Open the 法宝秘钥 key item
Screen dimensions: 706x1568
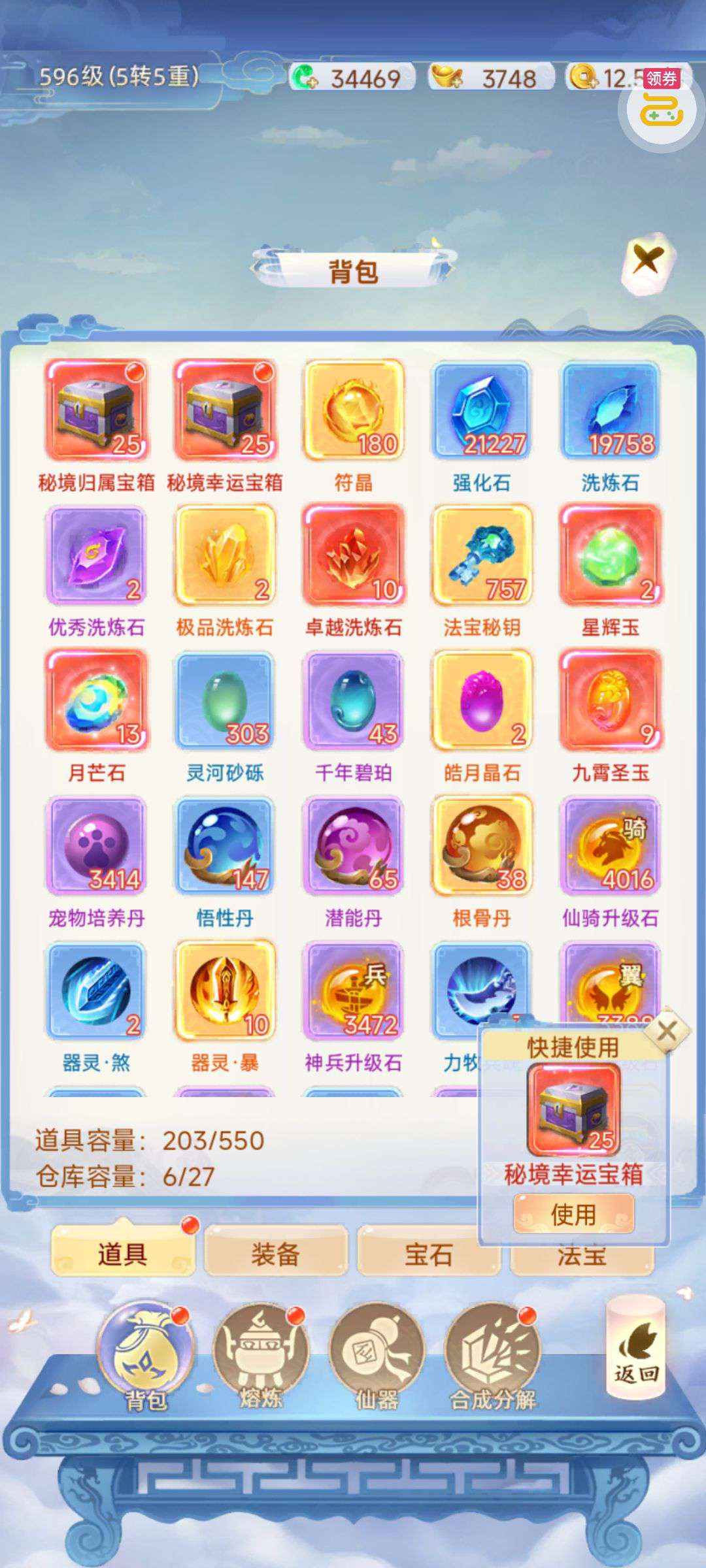pyautogui.click(x=482, y=555)
